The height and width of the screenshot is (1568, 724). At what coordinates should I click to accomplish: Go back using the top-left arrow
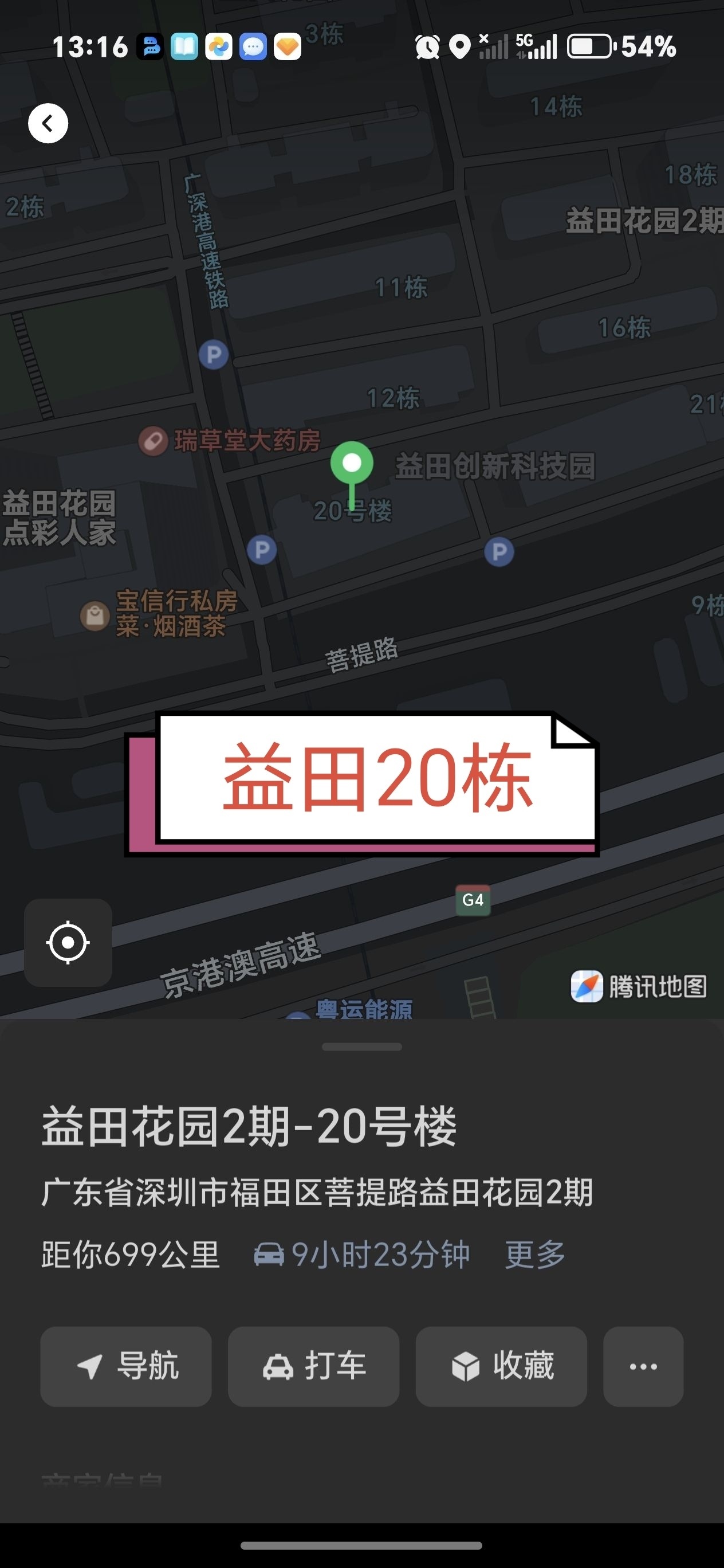click(48, 124)
